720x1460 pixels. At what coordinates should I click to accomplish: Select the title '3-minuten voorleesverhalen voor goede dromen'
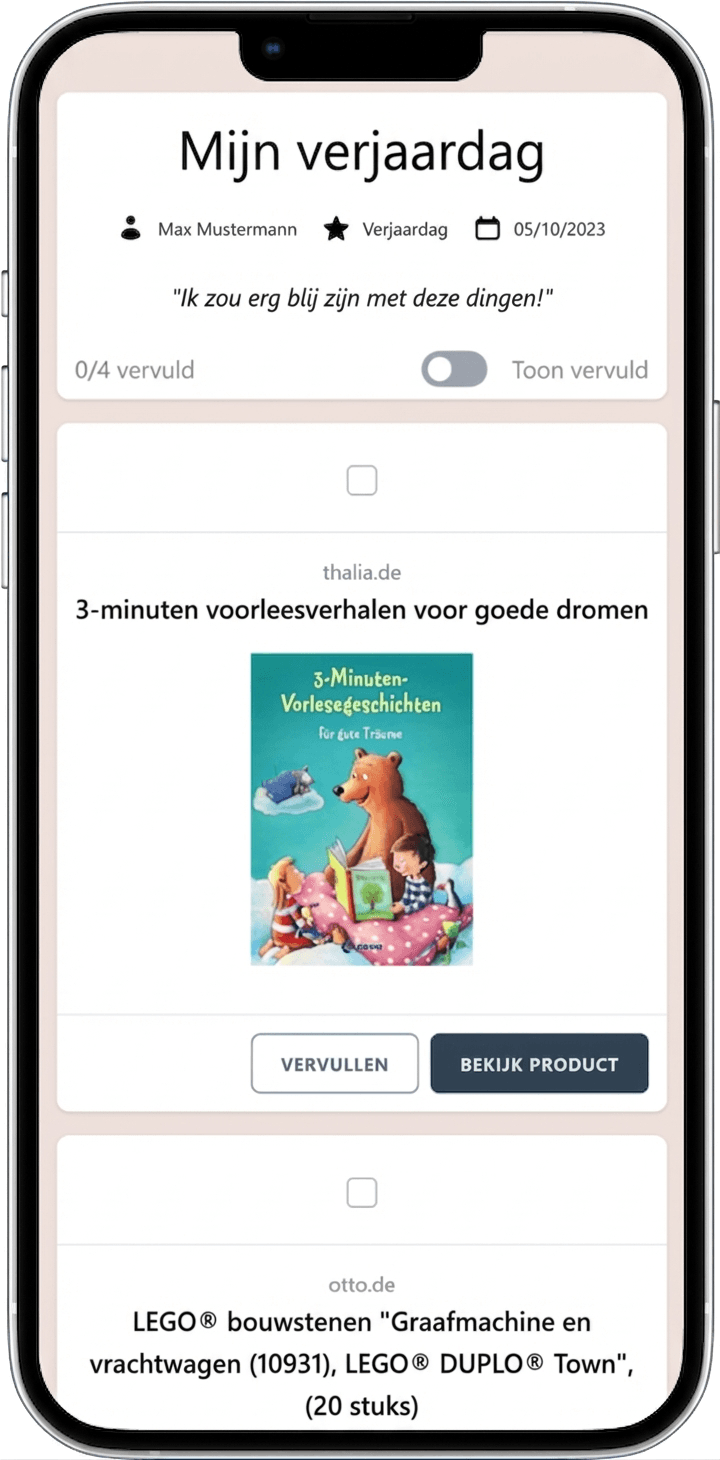click(362, 610)
